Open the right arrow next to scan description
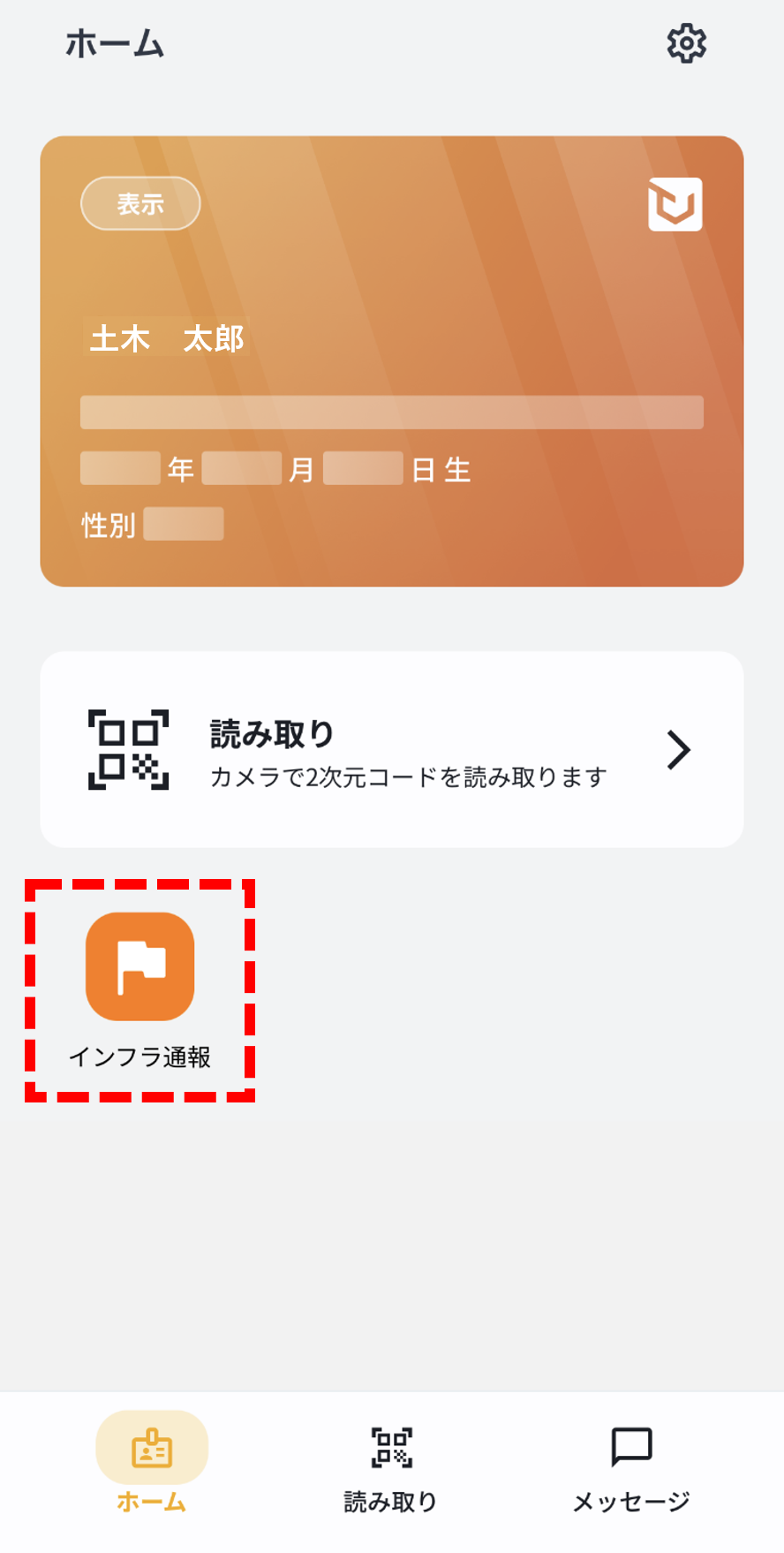This screenshot has width=784, height=1553. click(677, 748)
